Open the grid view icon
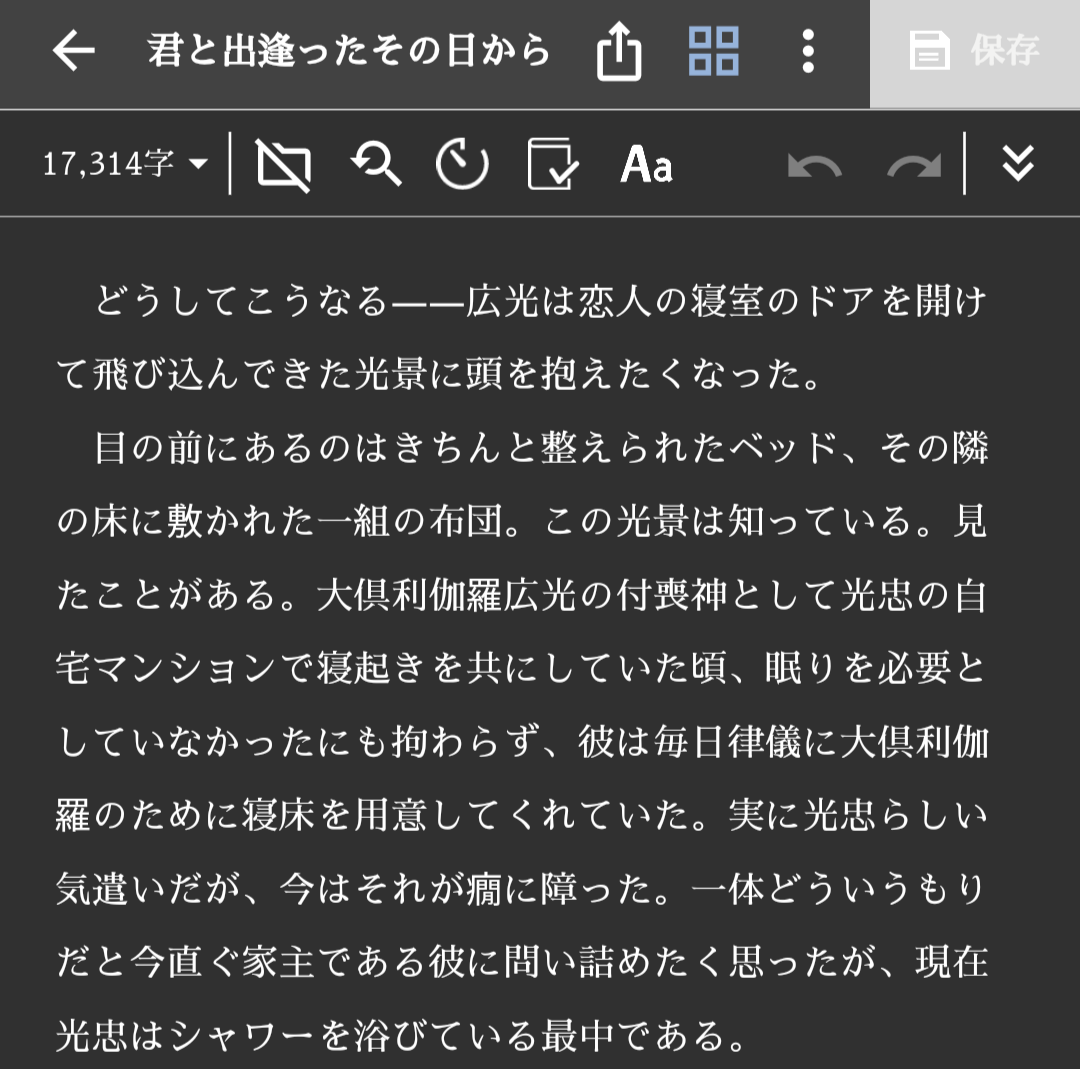Screen dimensions: 1080x1069 pyautogui.click(x=713, y=51)
